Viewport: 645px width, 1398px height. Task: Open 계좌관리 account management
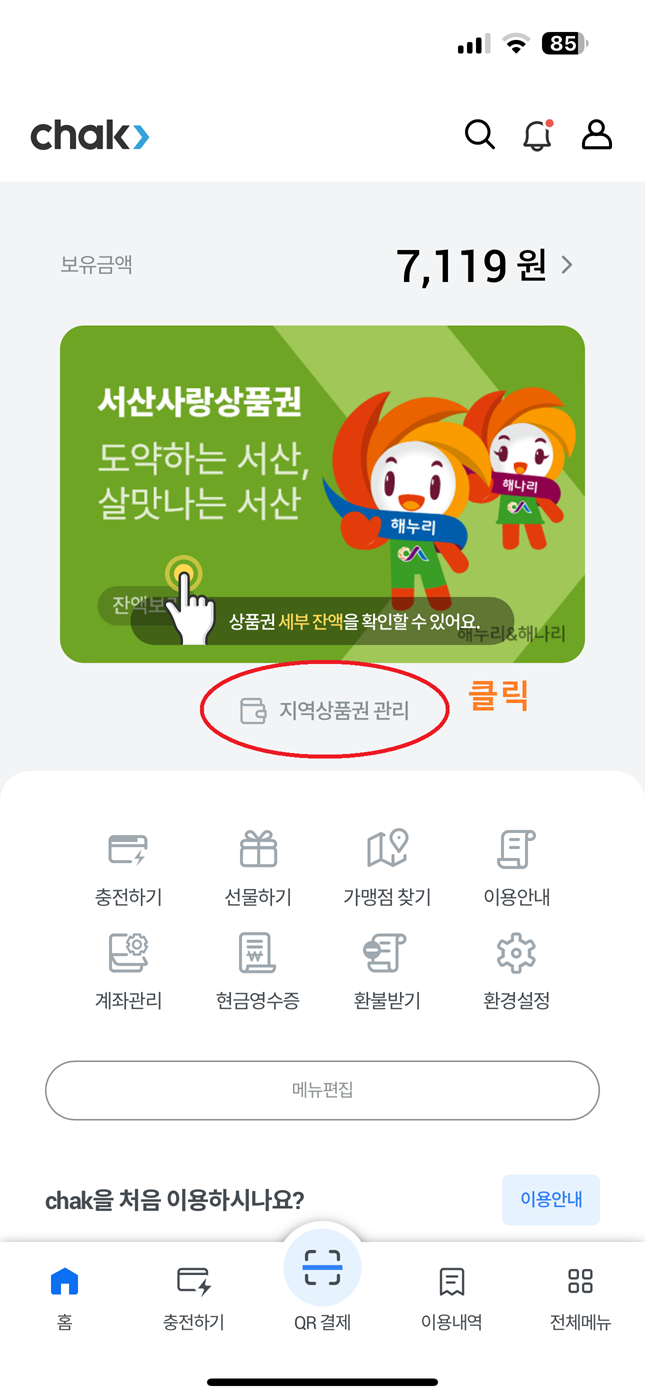point(128,970)
